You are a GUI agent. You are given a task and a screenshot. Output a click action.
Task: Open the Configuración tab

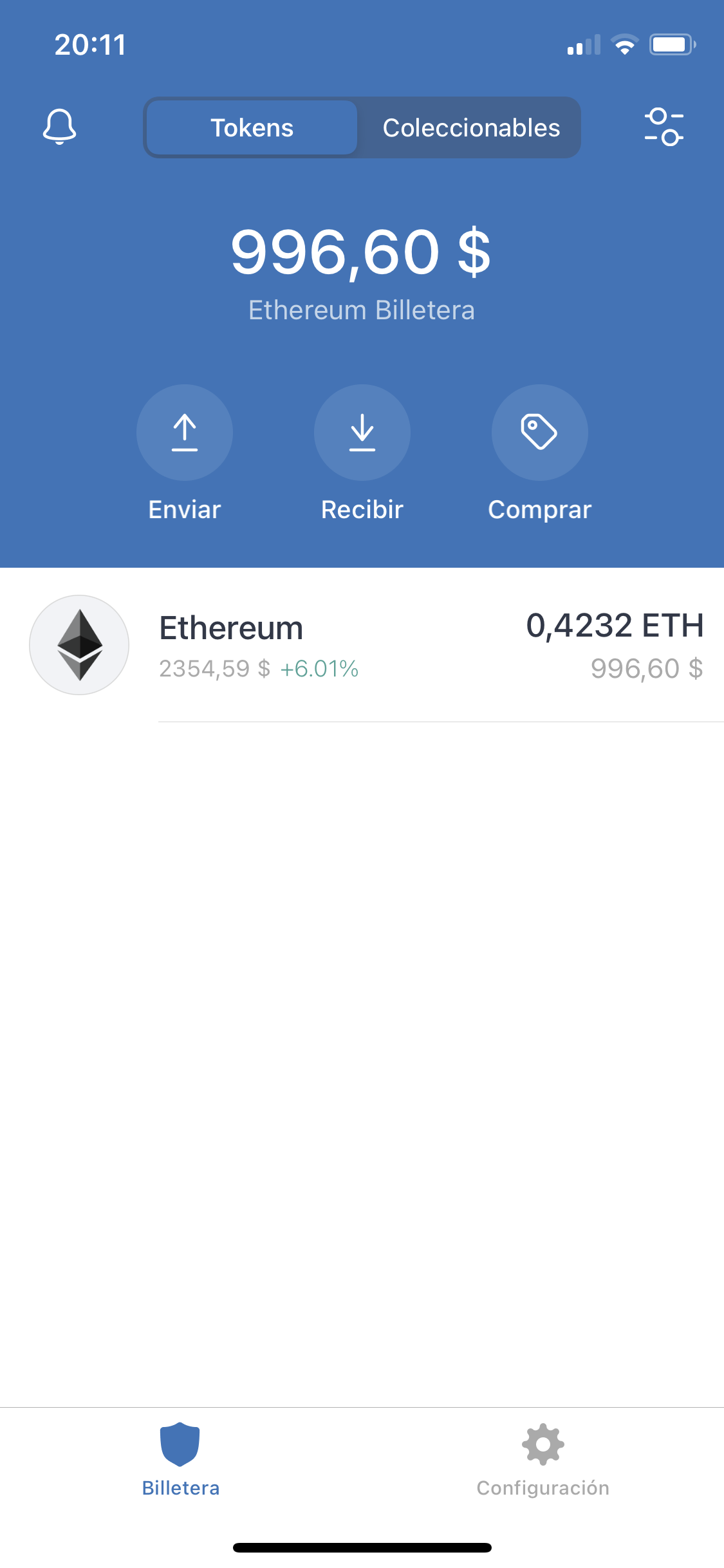[x=543, y=1459]
